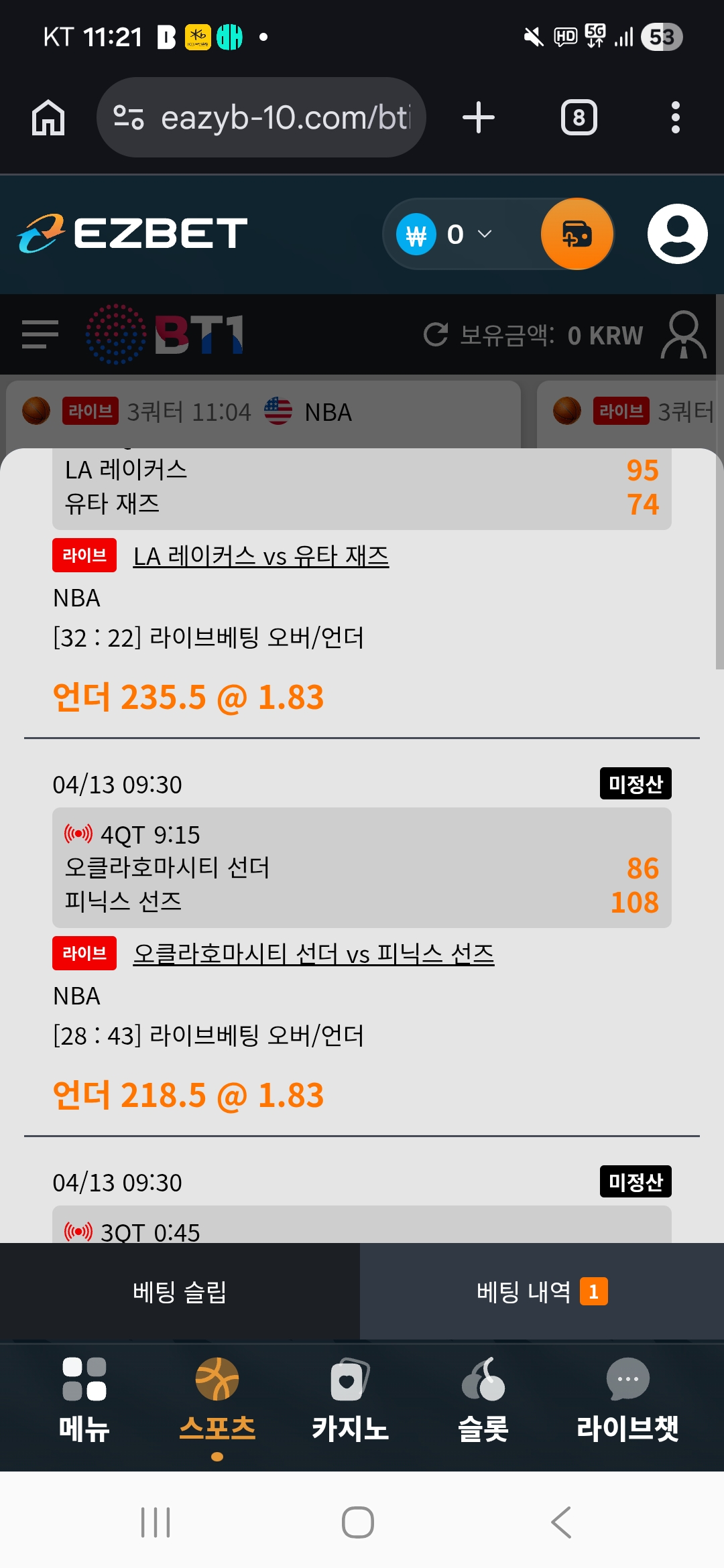The height and width of the screenshot is (1568, 724).
Task: Tap the system back button
Action: pyautogui.click(x=560, y=1522)
